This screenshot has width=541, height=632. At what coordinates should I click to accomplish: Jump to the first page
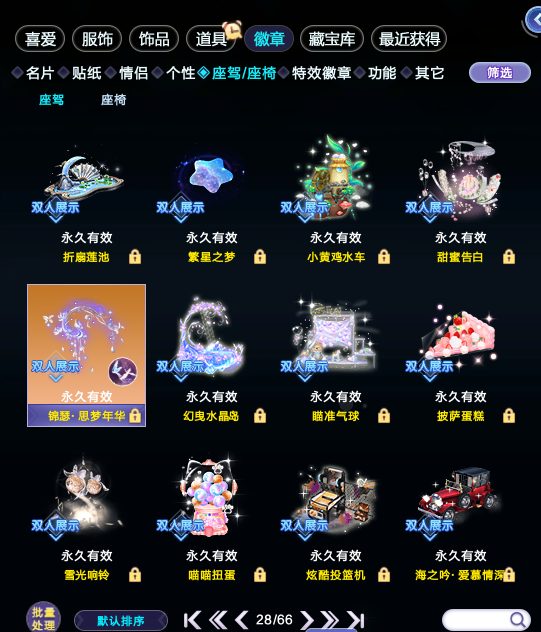pos(192,620)
